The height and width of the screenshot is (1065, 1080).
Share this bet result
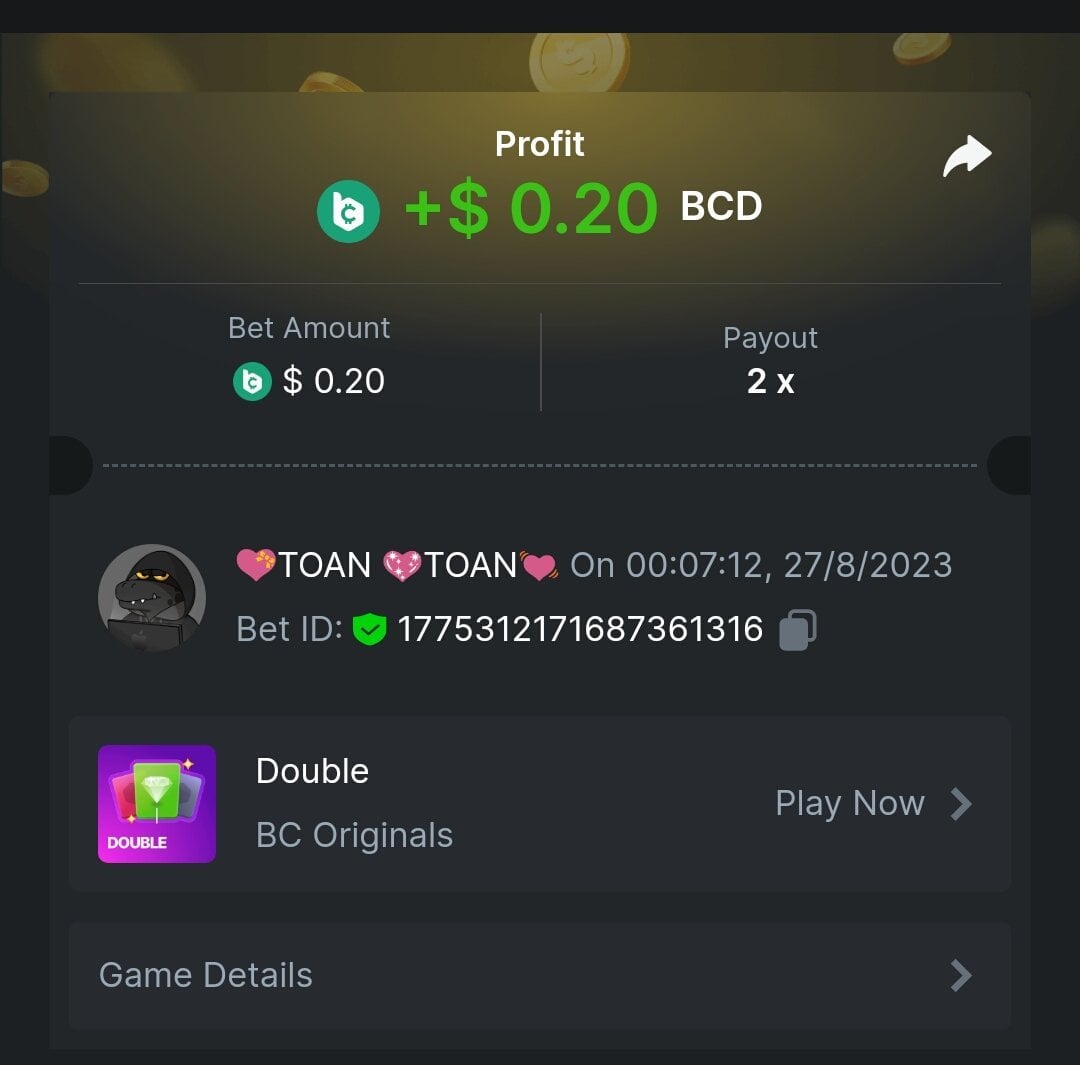point(966,158)
